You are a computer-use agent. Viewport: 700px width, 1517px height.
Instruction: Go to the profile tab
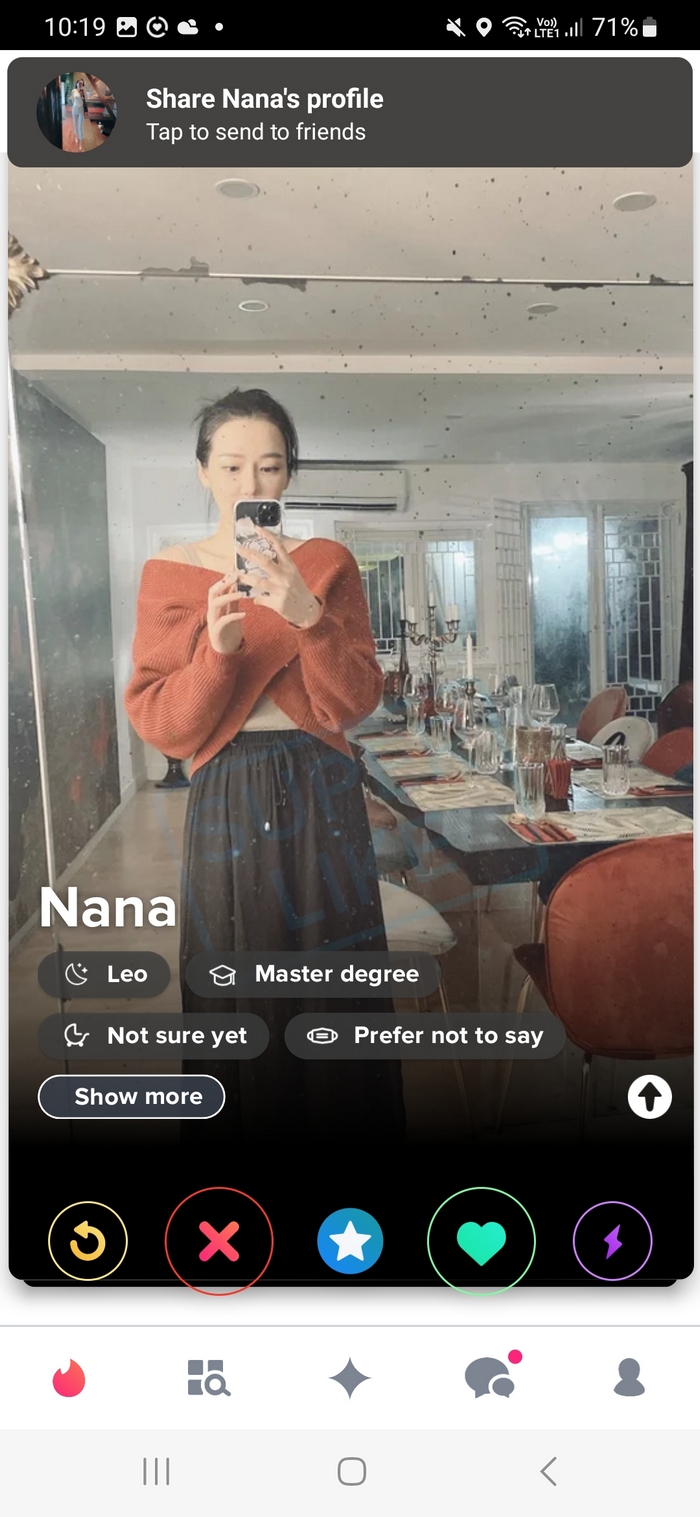tap(629, 1378)
